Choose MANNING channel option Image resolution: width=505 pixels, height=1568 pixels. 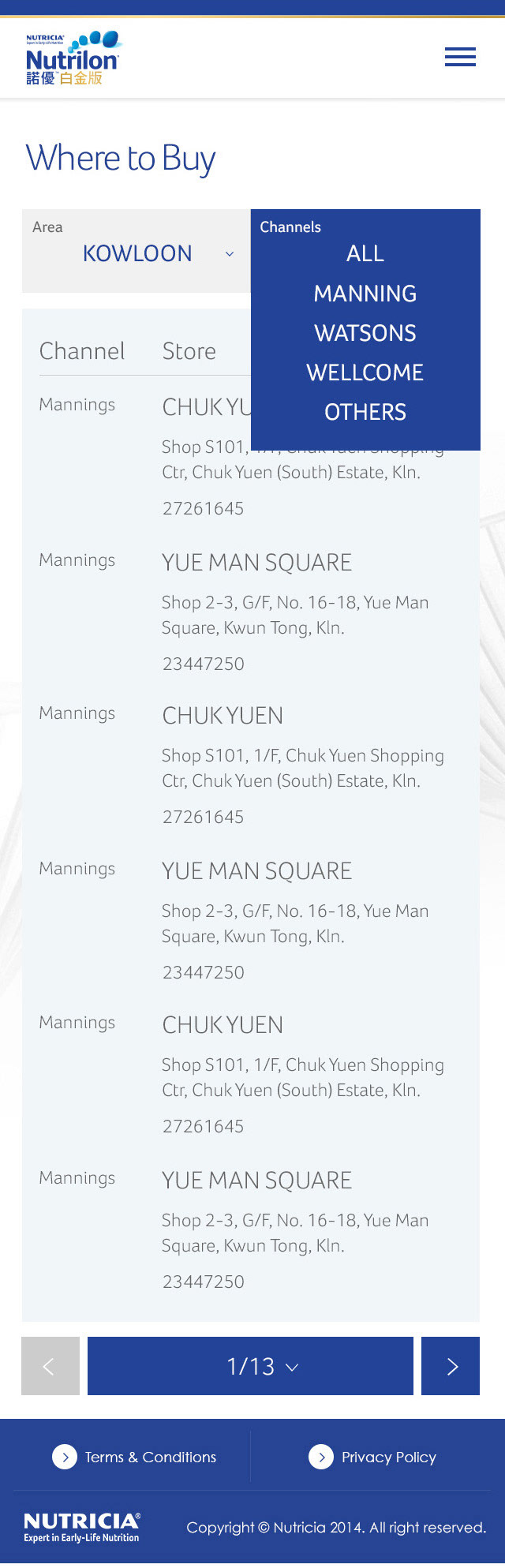(x=365, y=294)
